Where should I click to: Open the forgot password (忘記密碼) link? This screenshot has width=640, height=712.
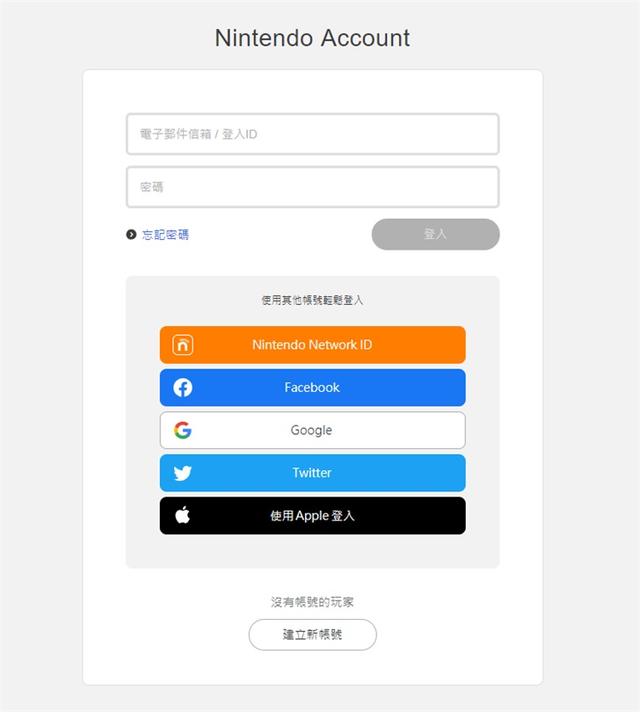tap(164, 235)
